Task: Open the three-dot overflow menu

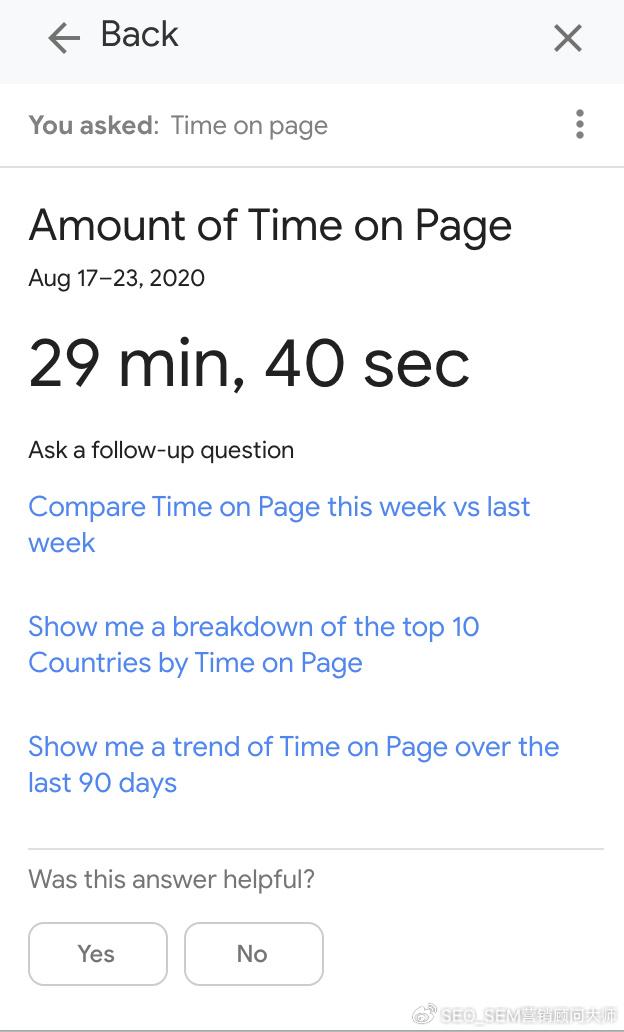Action: click(579, 124)
